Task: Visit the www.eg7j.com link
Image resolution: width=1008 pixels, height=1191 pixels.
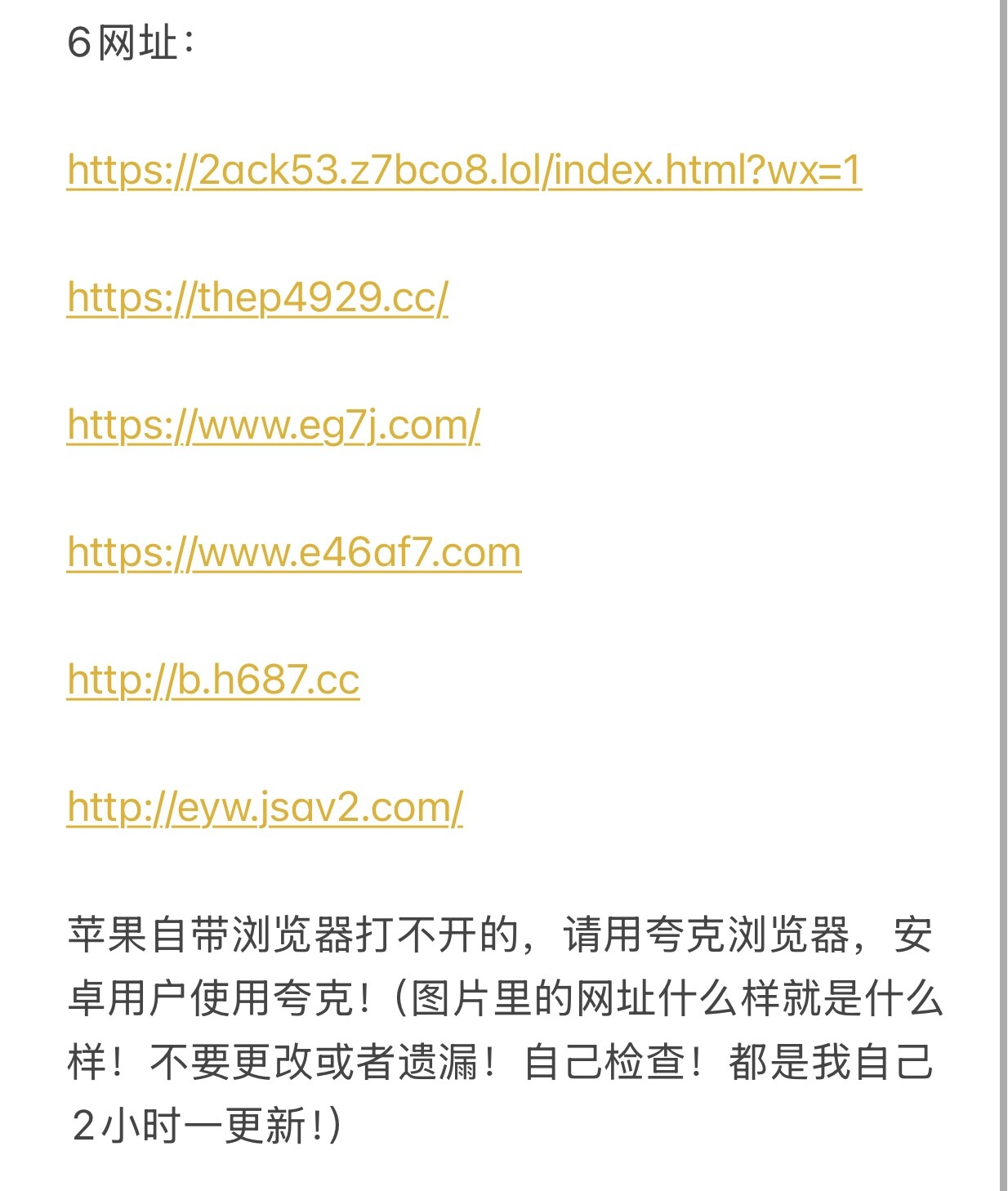Action: (x=274, y=426)
